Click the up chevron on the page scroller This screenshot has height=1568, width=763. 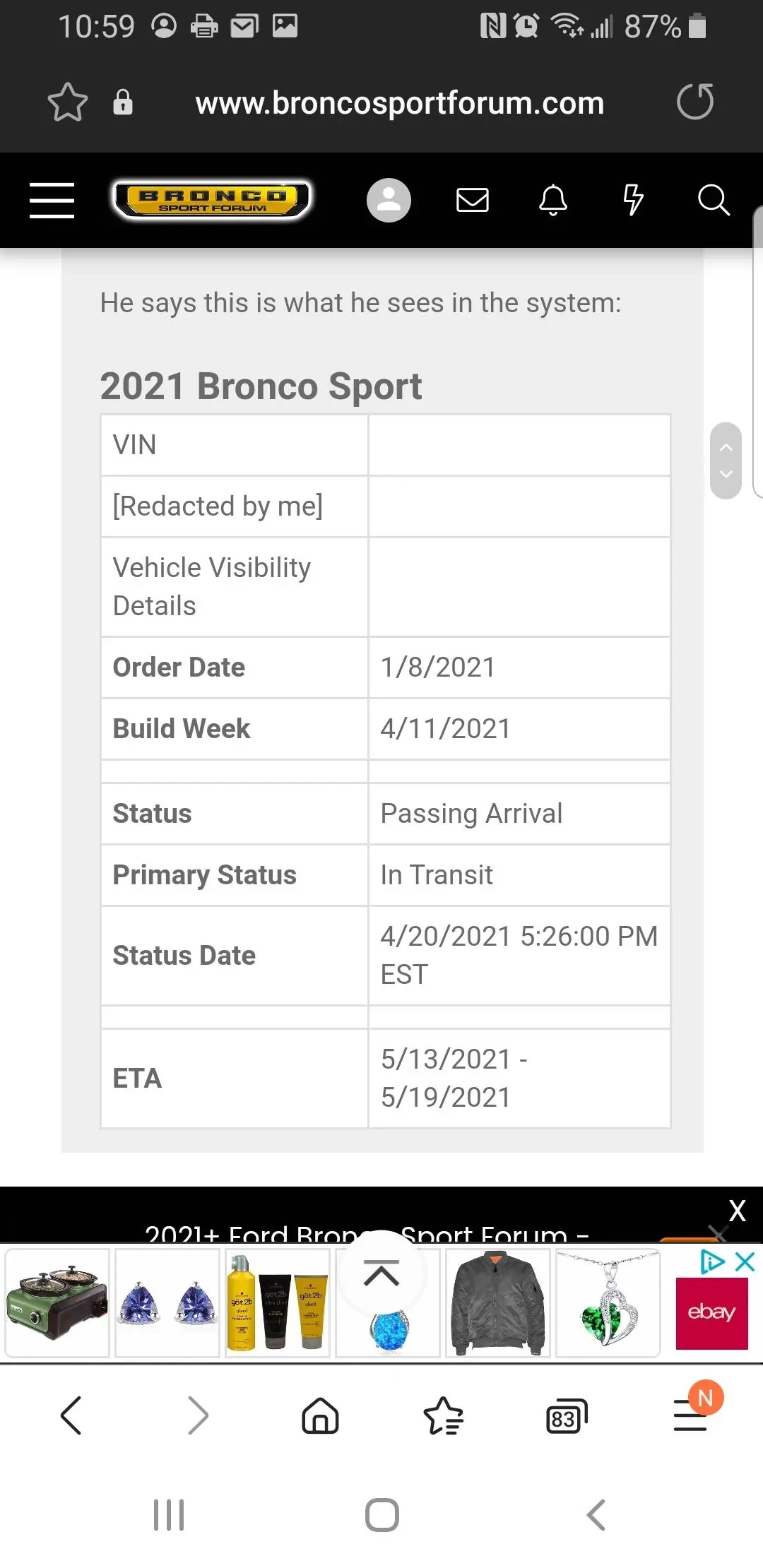tap(726, 447)
